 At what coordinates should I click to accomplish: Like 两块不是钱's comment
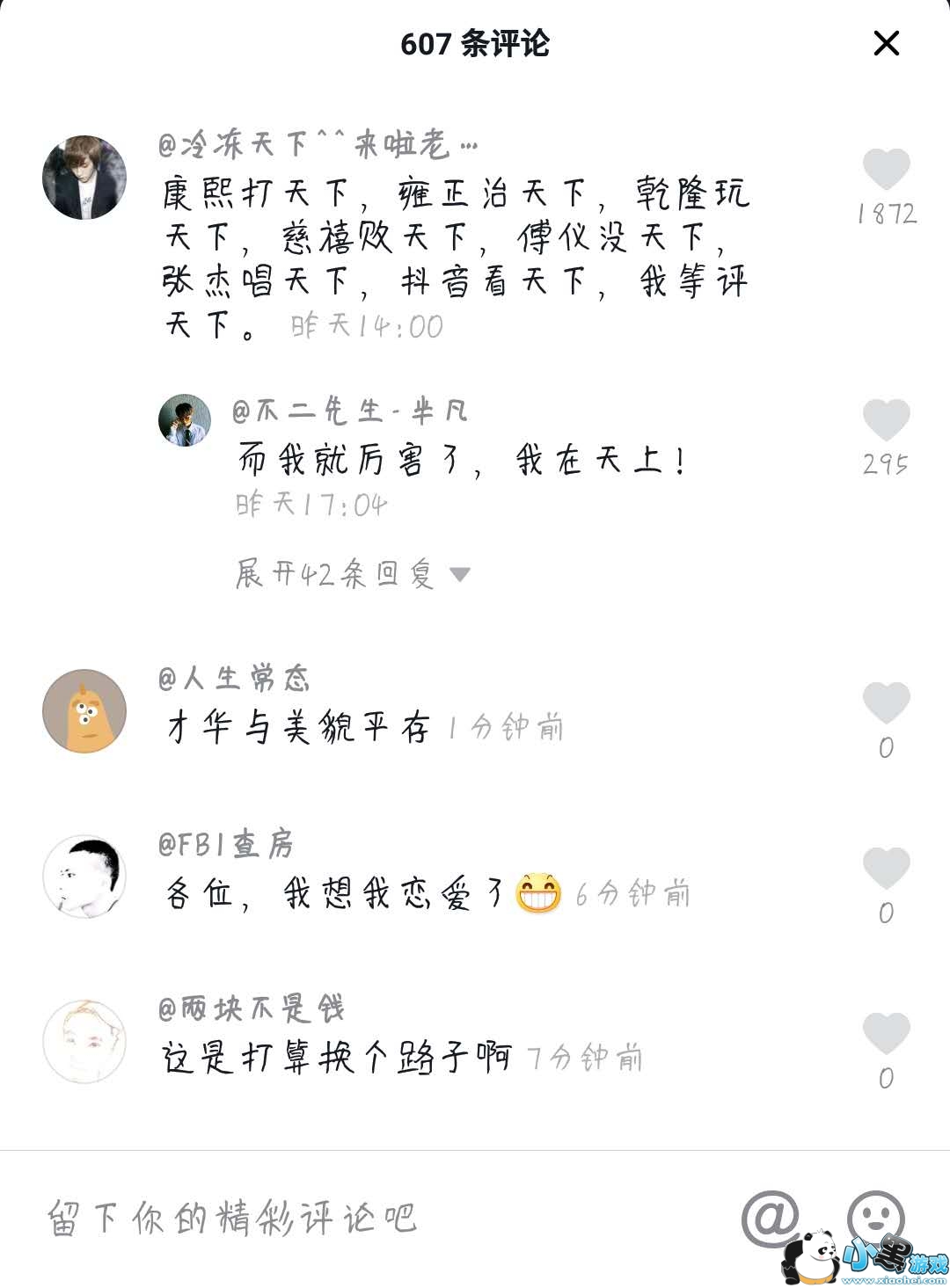886,1034
